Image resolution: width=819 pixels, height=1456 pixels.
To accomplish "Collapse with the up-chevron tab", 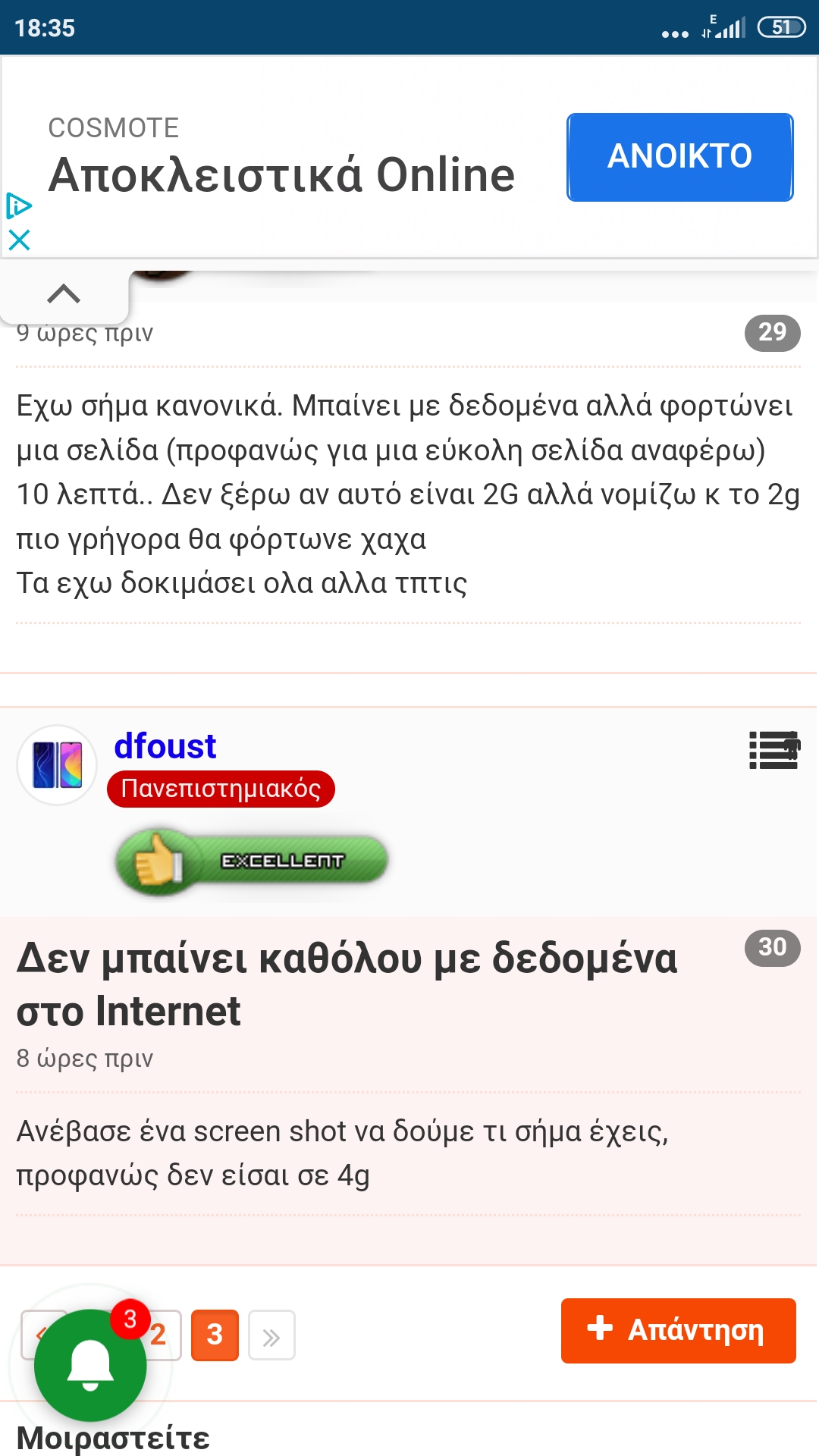I will (x=64, y=294).
